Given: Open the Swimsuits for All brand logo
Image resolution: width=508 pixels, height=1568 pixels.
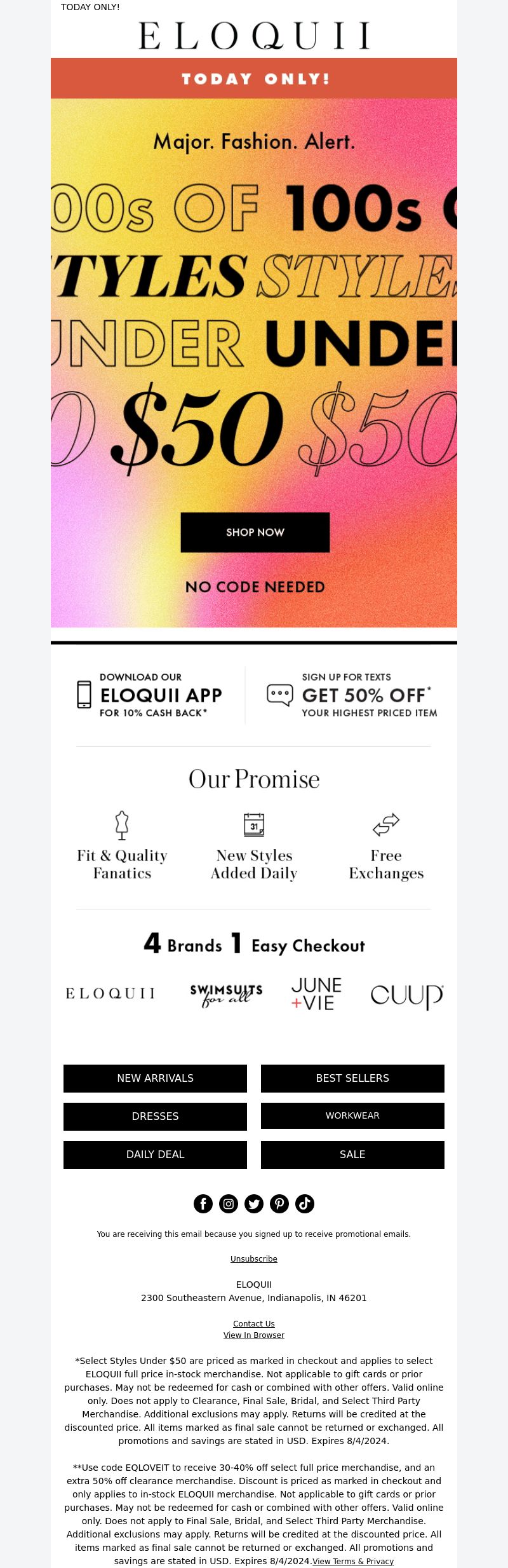Looking at the screenshot, I should [226, 994].
